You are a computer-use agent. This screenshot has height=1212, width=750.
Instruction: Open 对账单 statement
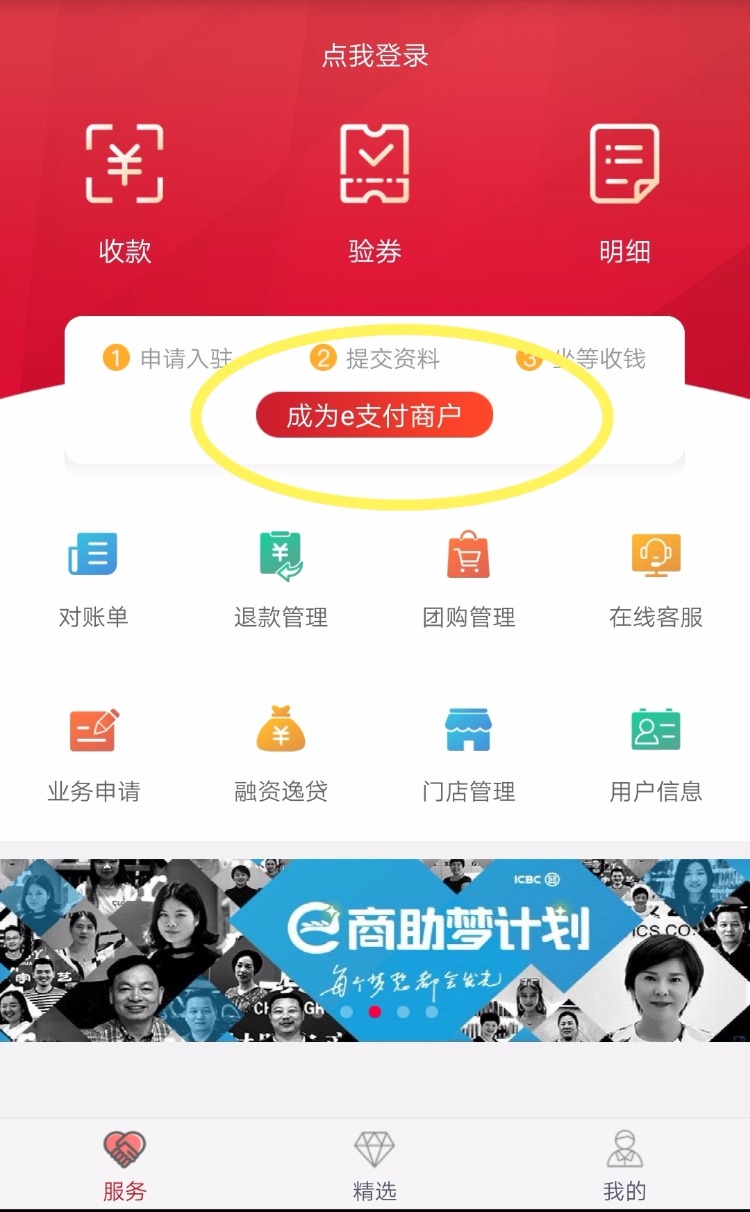[93, 578]
